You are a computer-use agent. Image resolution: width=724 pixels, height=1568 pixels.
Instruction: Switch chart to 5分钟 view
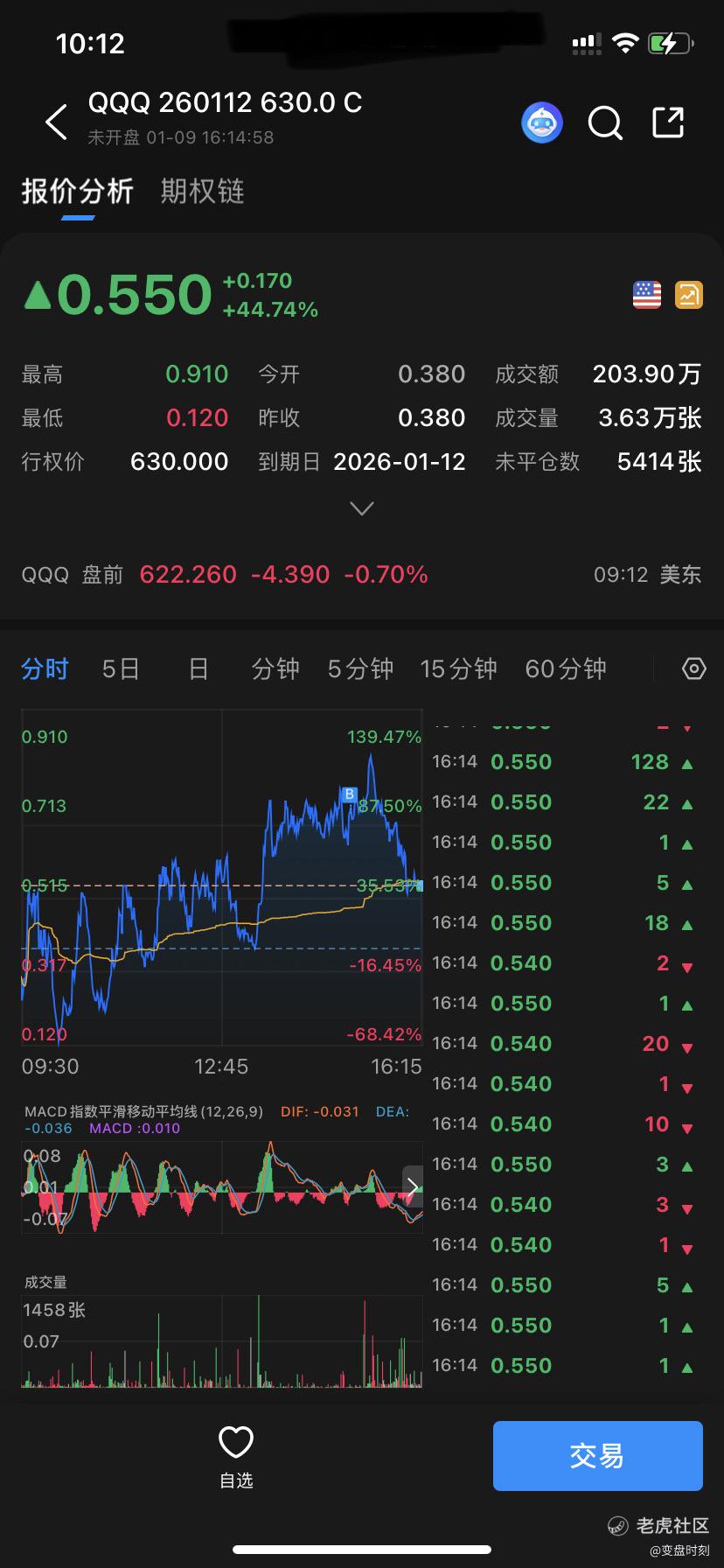point(360,669)
